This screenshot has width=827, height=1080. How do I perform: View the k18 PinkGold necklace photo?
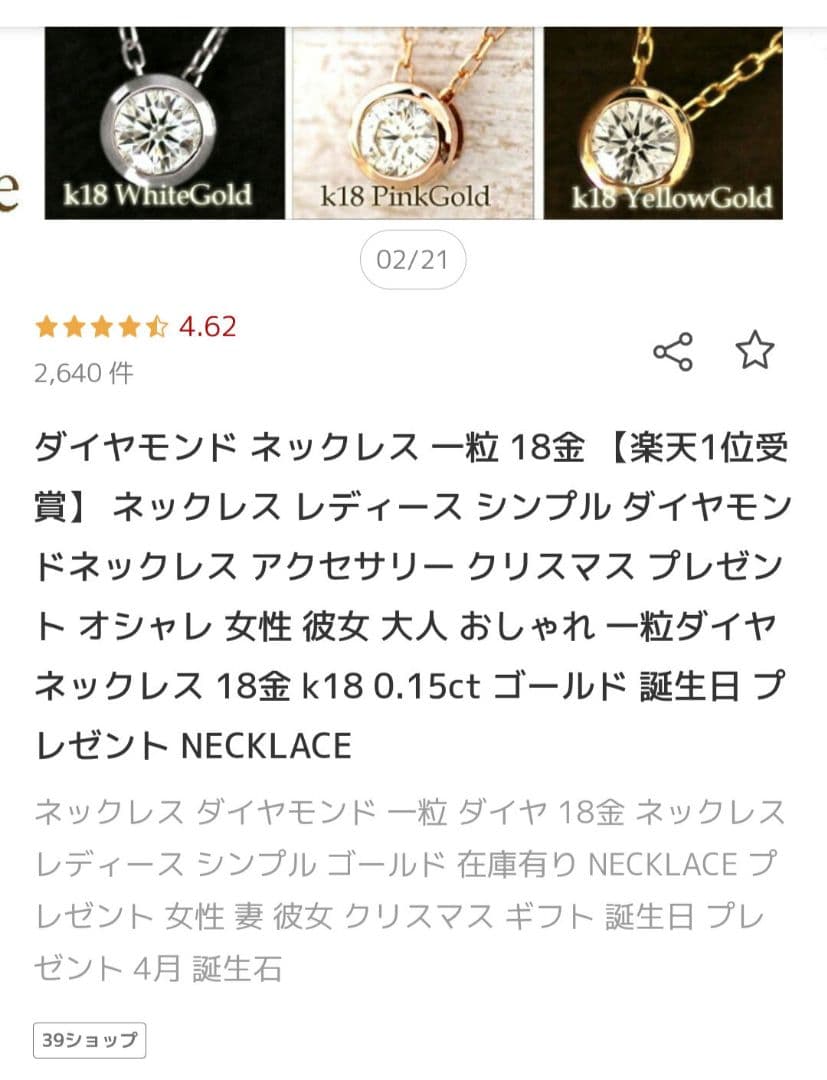tap(413, 120)
